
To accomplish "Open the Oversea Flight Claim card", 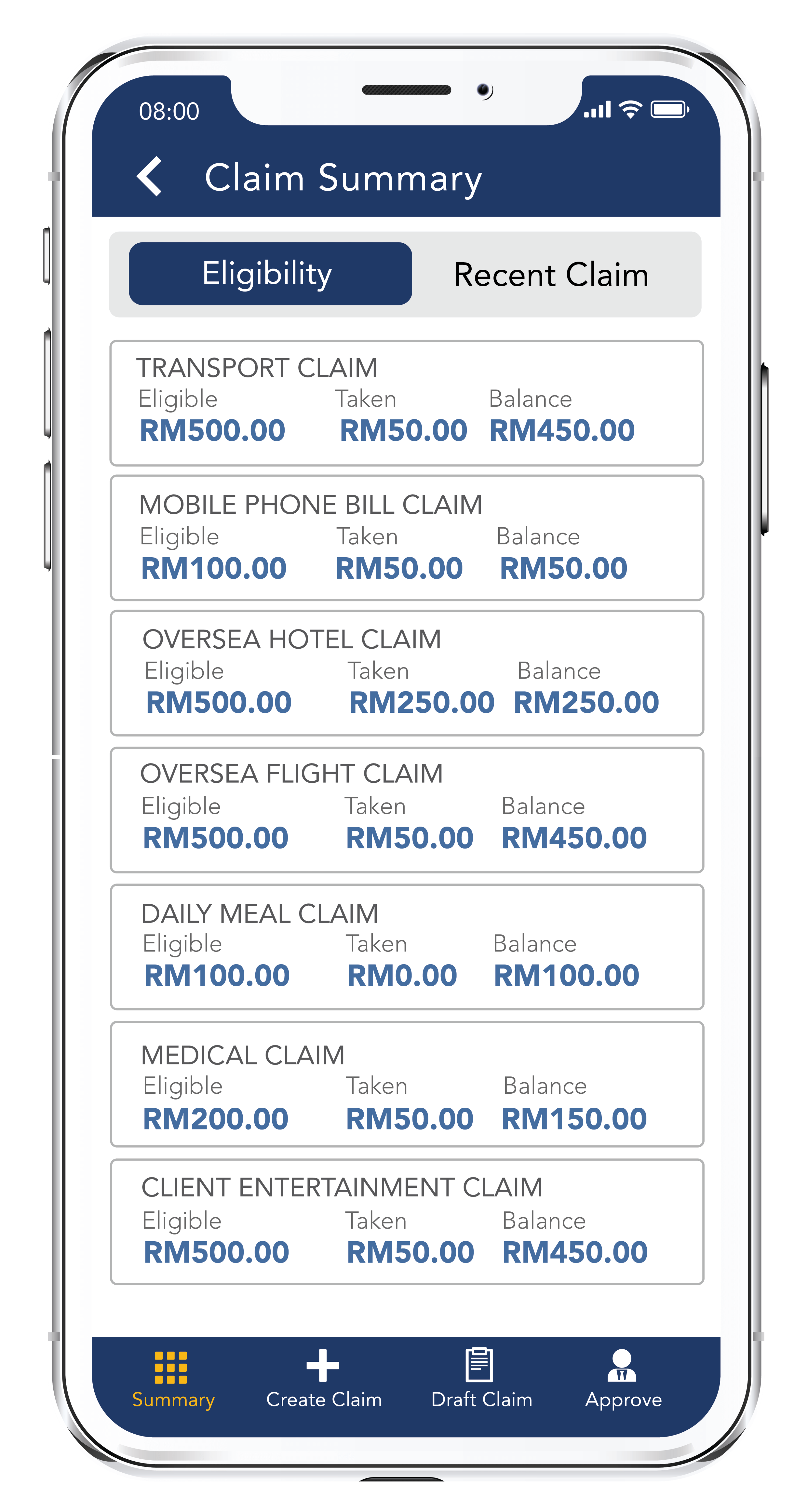I will click(x=407, y=810).
